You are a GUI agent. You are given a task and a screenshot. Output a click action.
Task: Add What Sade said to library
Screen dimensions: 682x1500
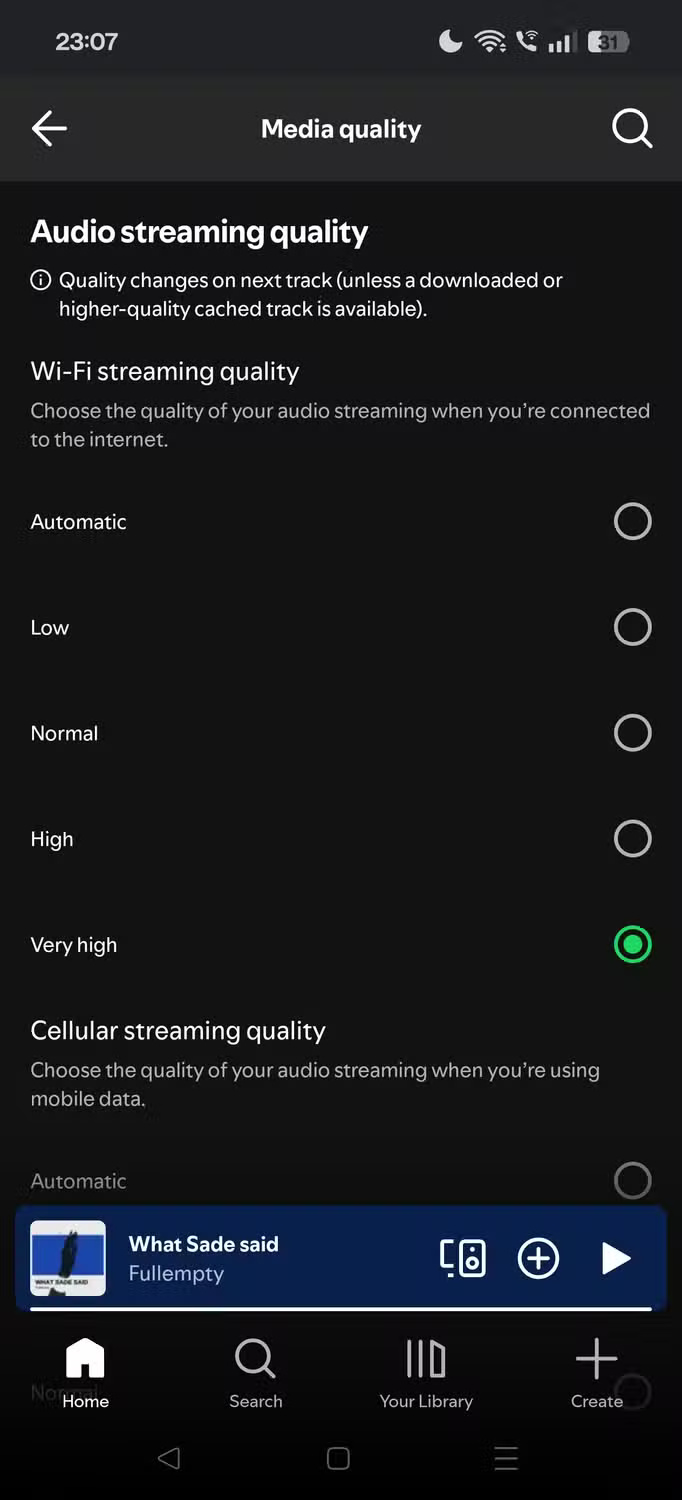coord(538,1258)
